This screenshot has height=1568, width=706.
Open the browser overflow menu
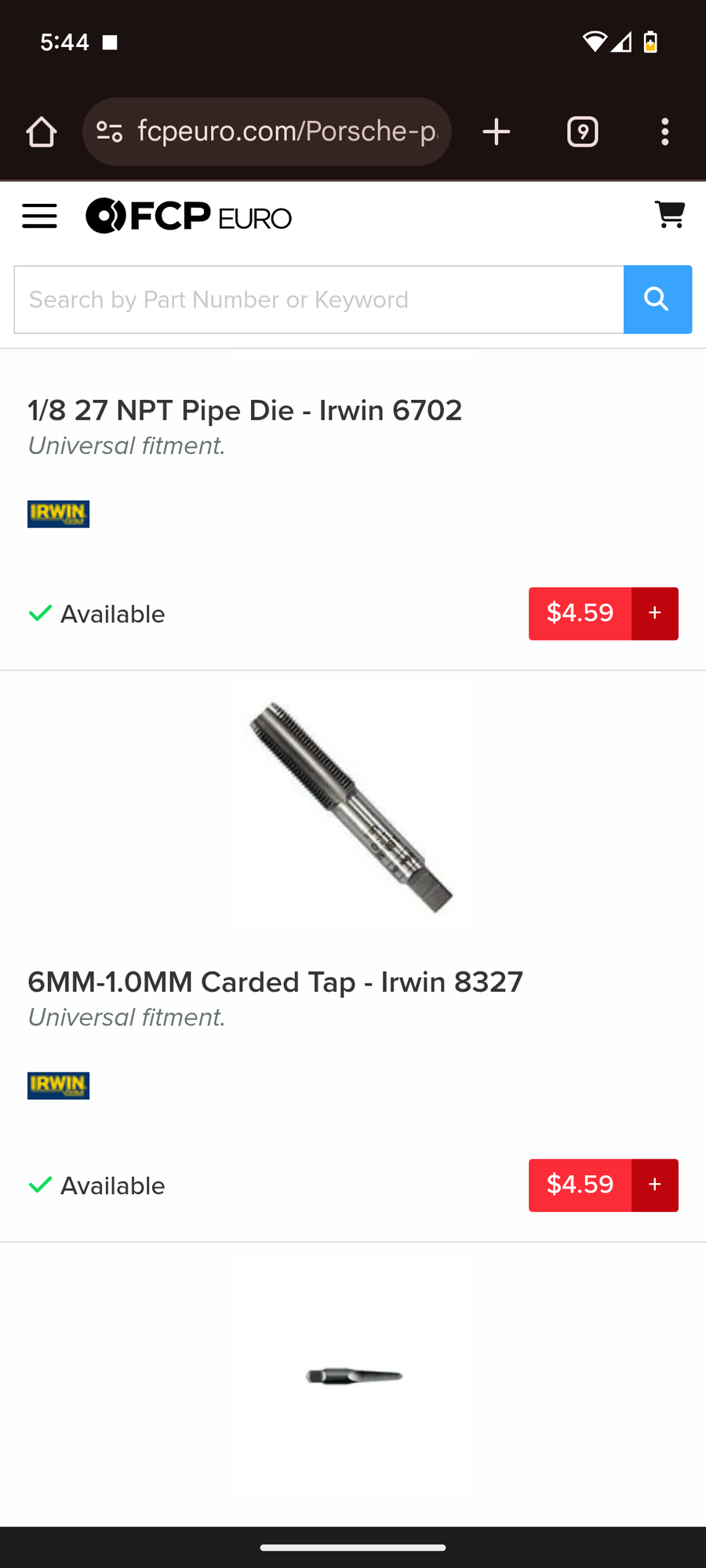pos(664,132)
